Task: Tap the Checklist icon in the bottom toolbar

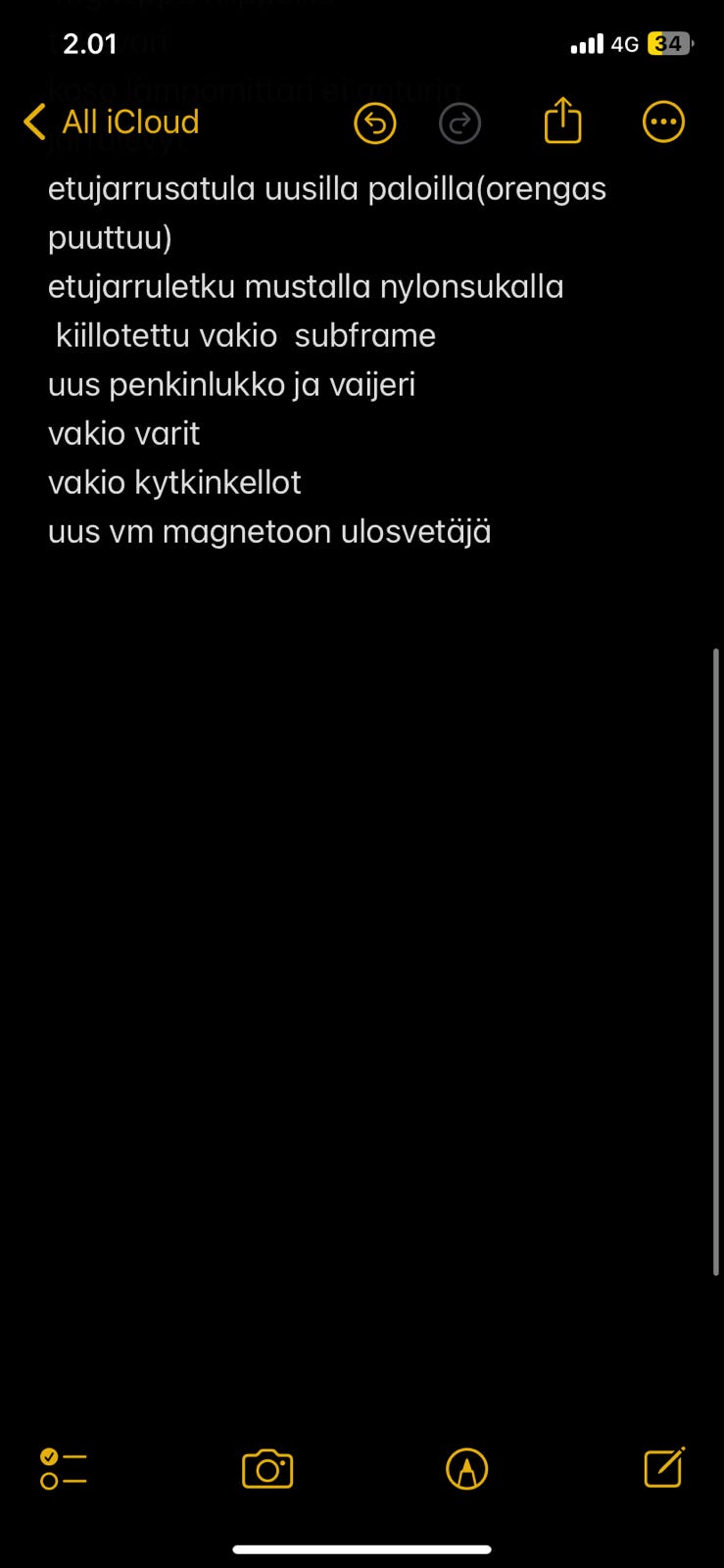Action: coord(63,1467)
